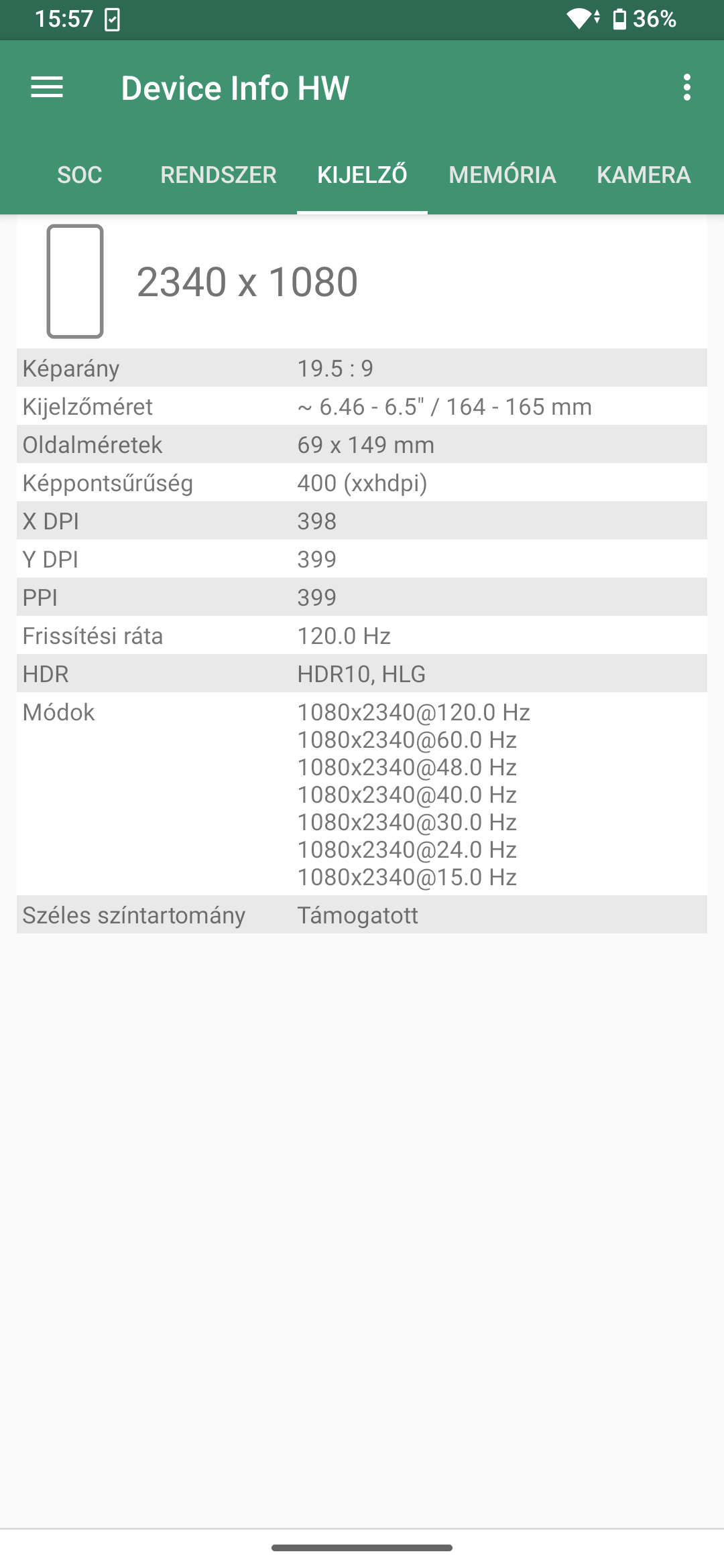Screen dimensions: 724x1568
Task: Open the three-dot overflow menu
Action: (686, 88)
